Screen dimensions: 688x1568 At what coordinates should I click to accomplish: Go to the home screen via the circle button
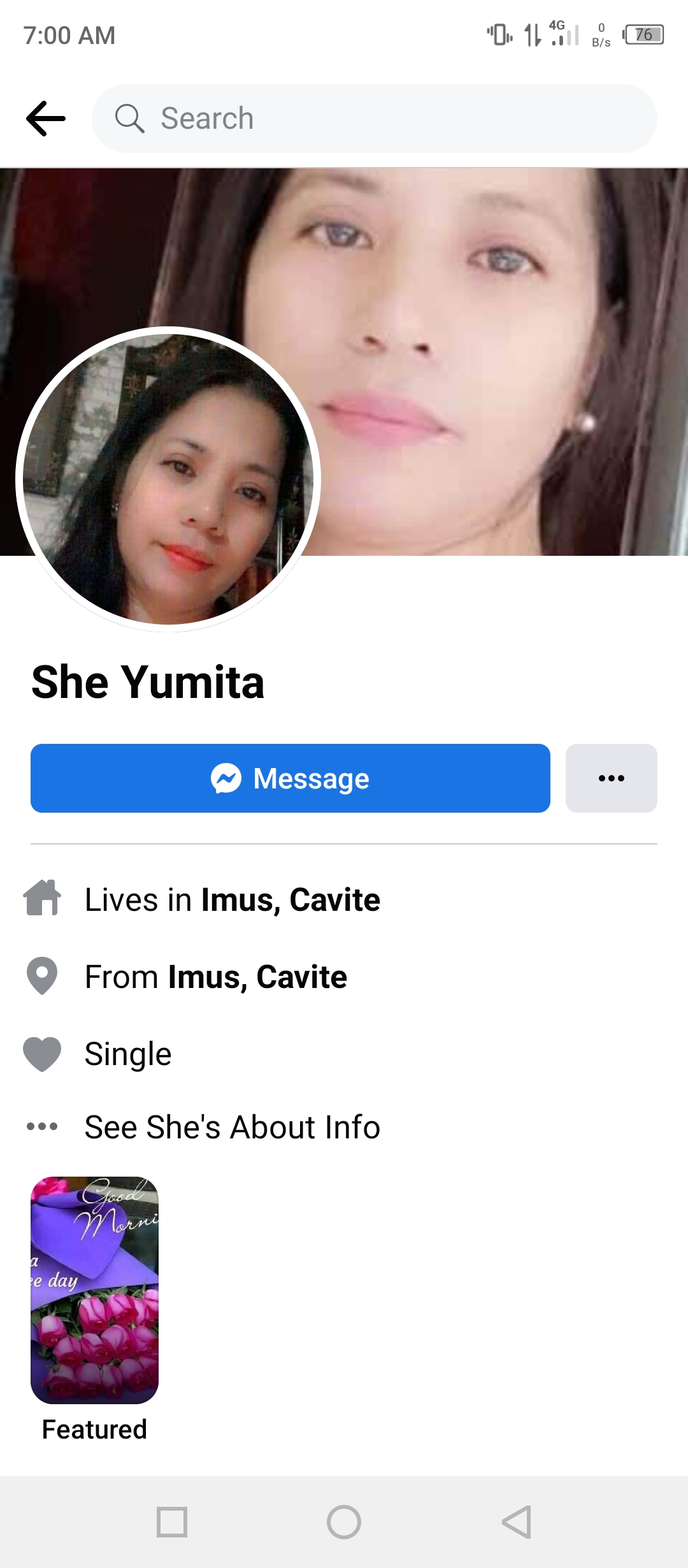(344, 1522)
